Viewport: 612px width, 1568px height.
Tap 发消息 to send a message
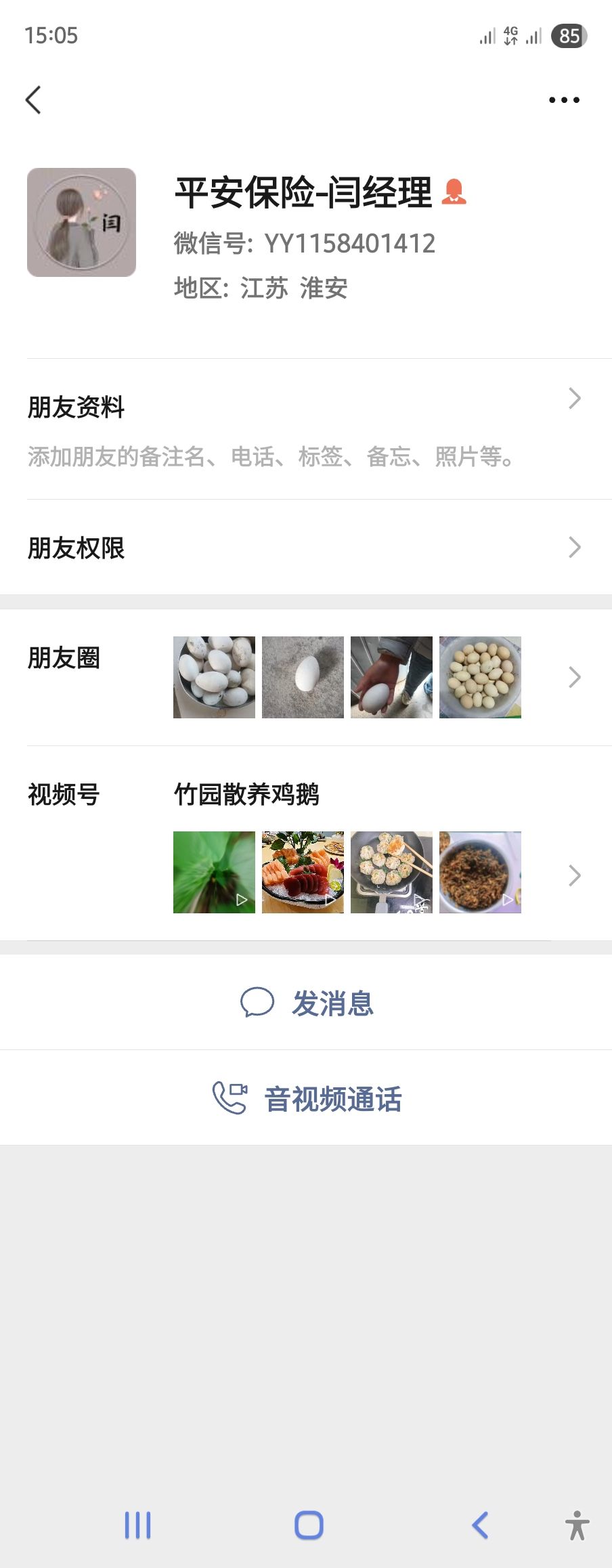point(307,1003)
